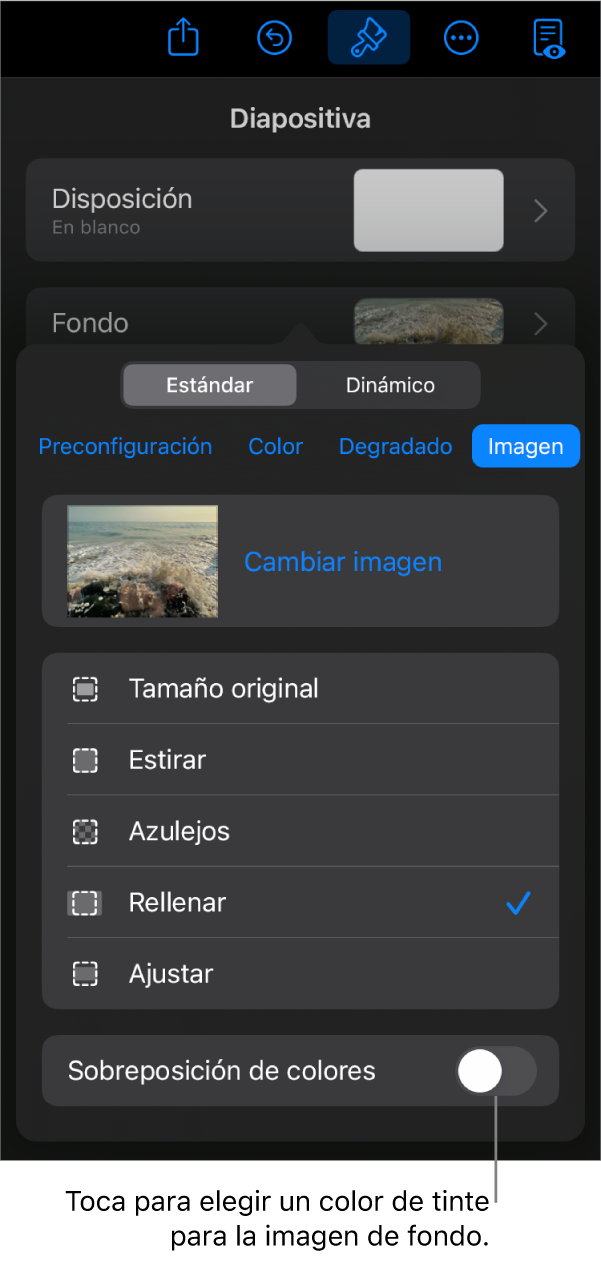Switch to the Color tab
Viewport: 601px width, 1263px height.
[x=276, y=447]
